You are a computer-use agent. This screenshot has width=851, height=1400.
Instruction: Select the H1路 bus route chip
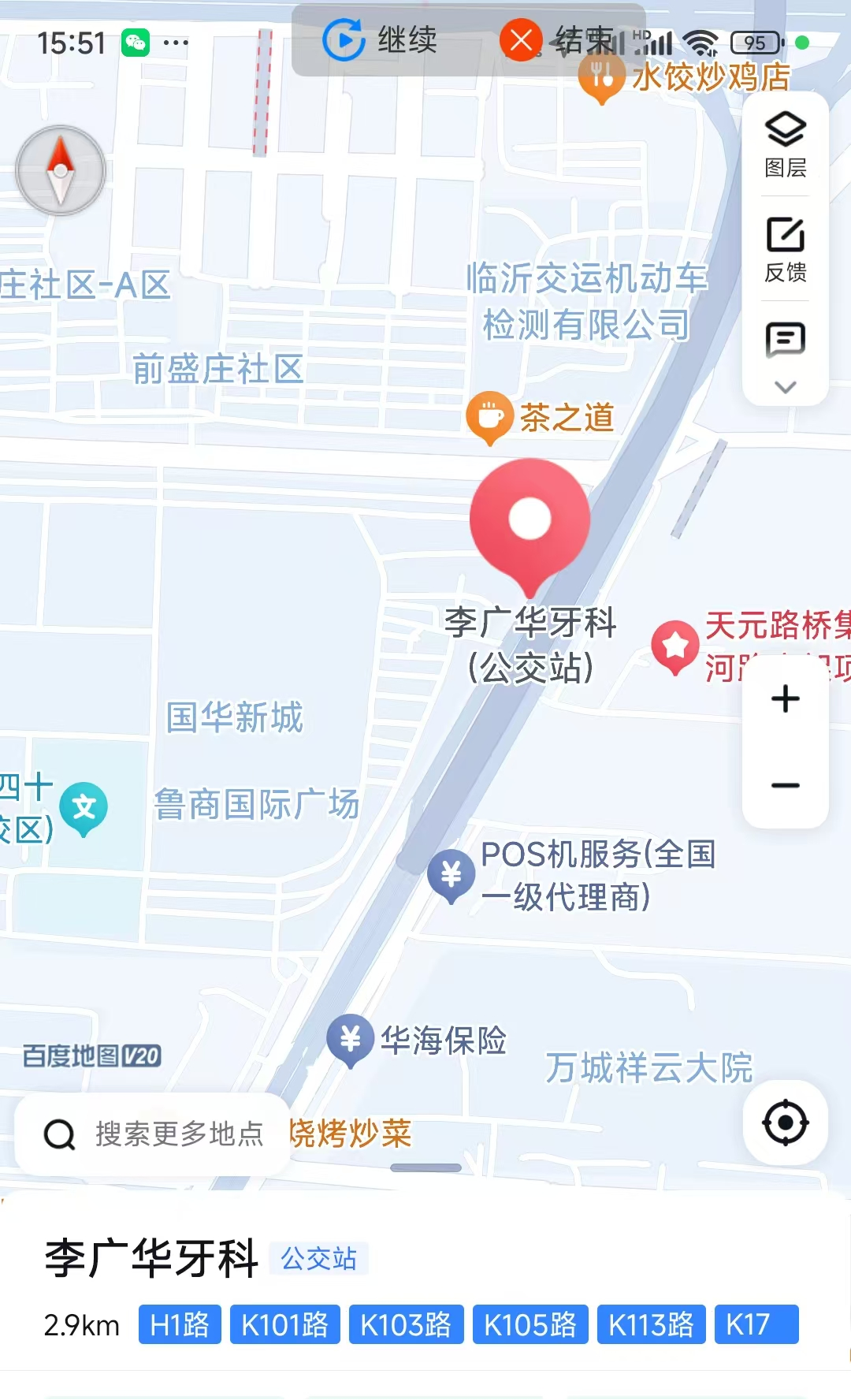(x=180, y=1324)
